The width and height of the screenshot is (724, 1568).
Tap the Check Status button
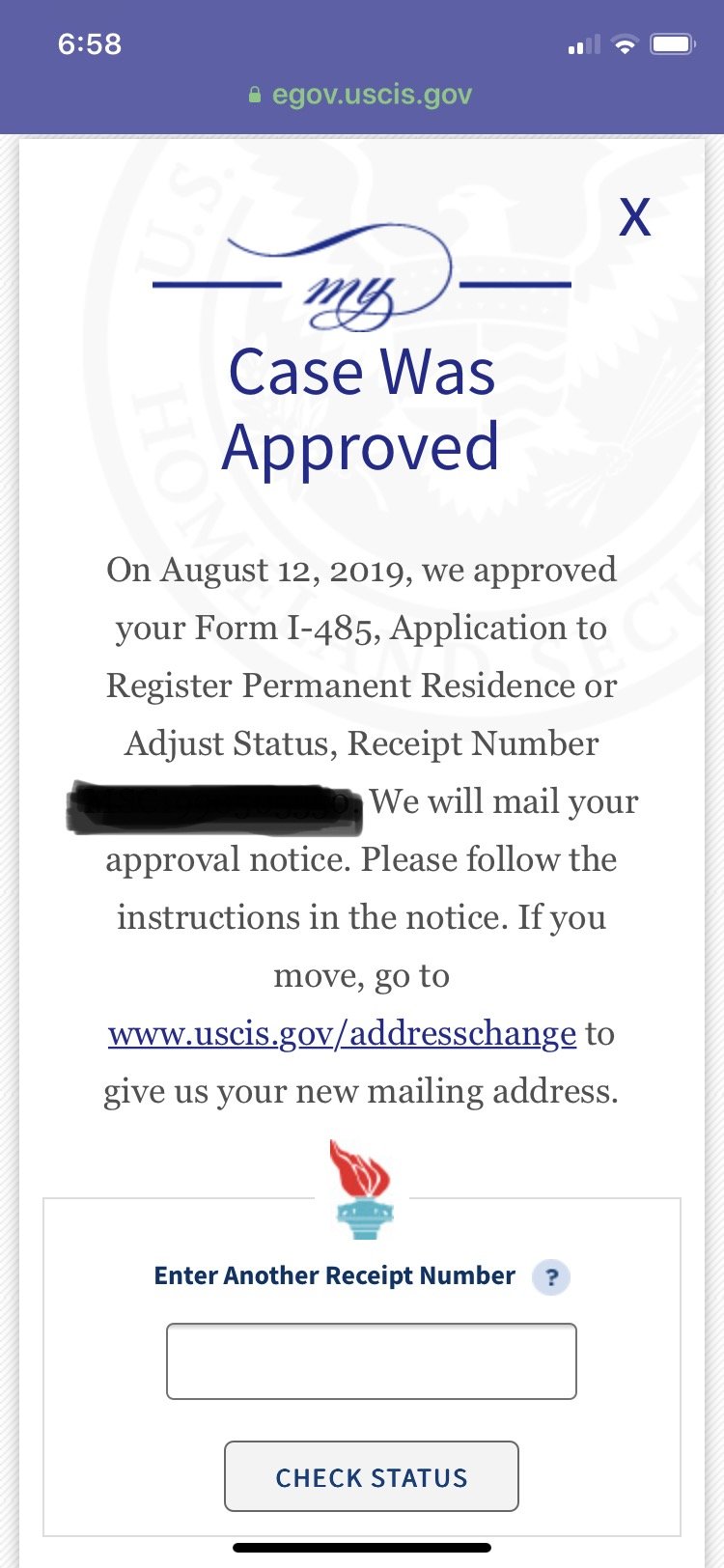[372, 1476]
